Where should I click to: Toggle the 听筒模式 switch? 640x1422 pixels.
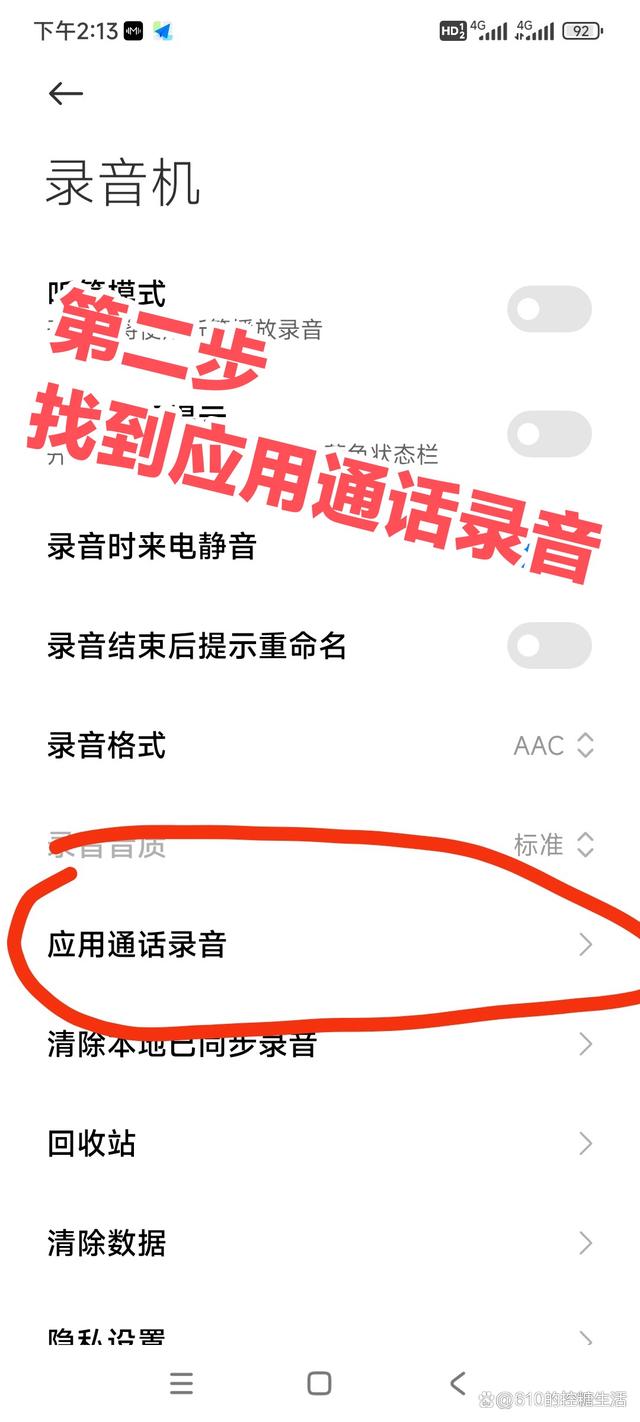click(x=549, y=309)
